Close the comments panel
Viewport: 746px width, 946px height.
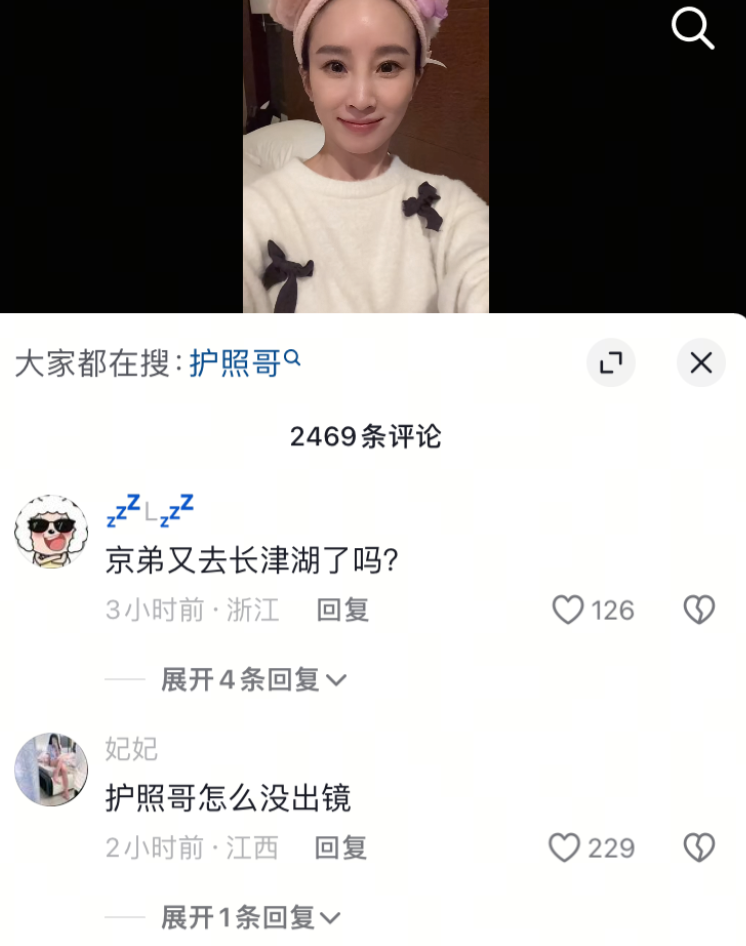click(701, 363)
